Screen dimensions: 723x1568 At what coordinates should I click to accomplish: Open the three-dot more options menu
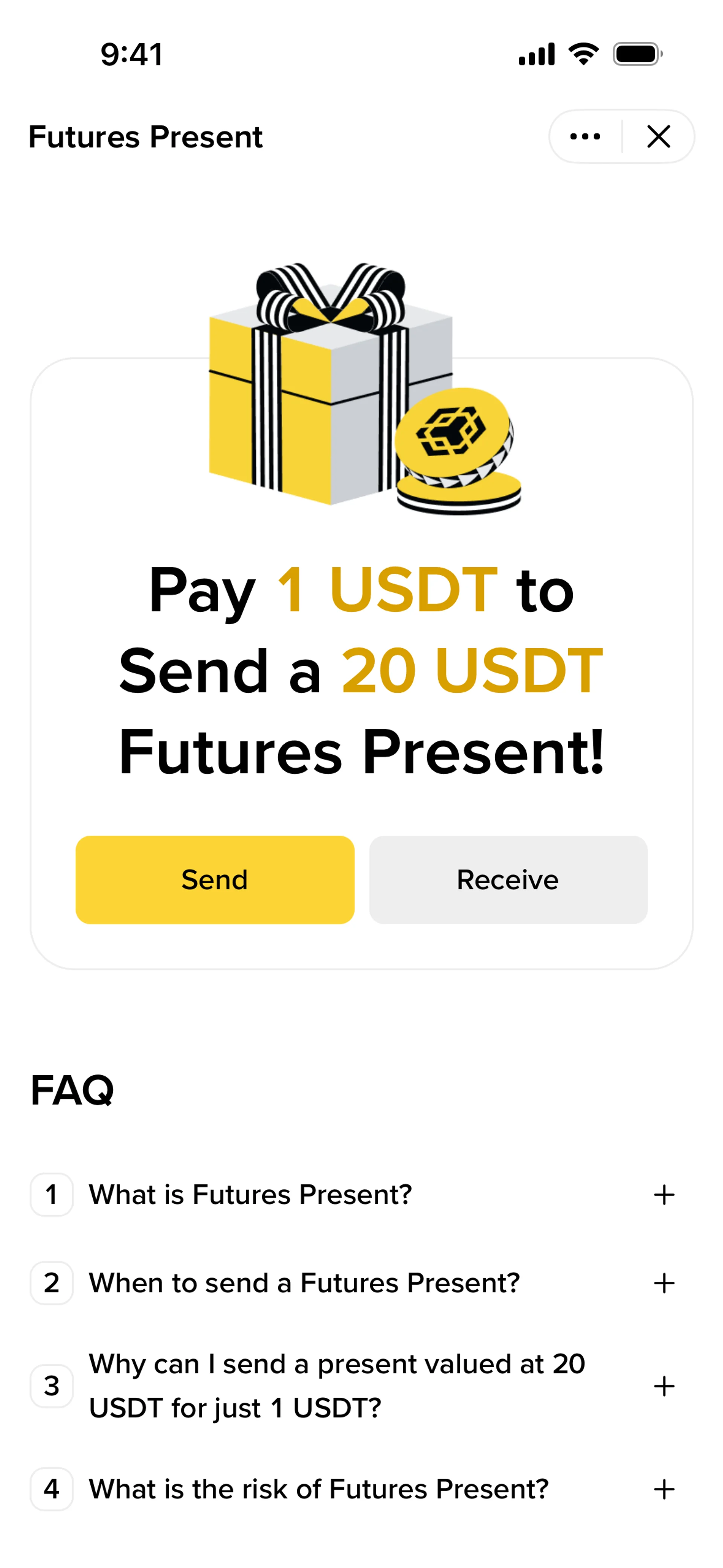point(585,136)
